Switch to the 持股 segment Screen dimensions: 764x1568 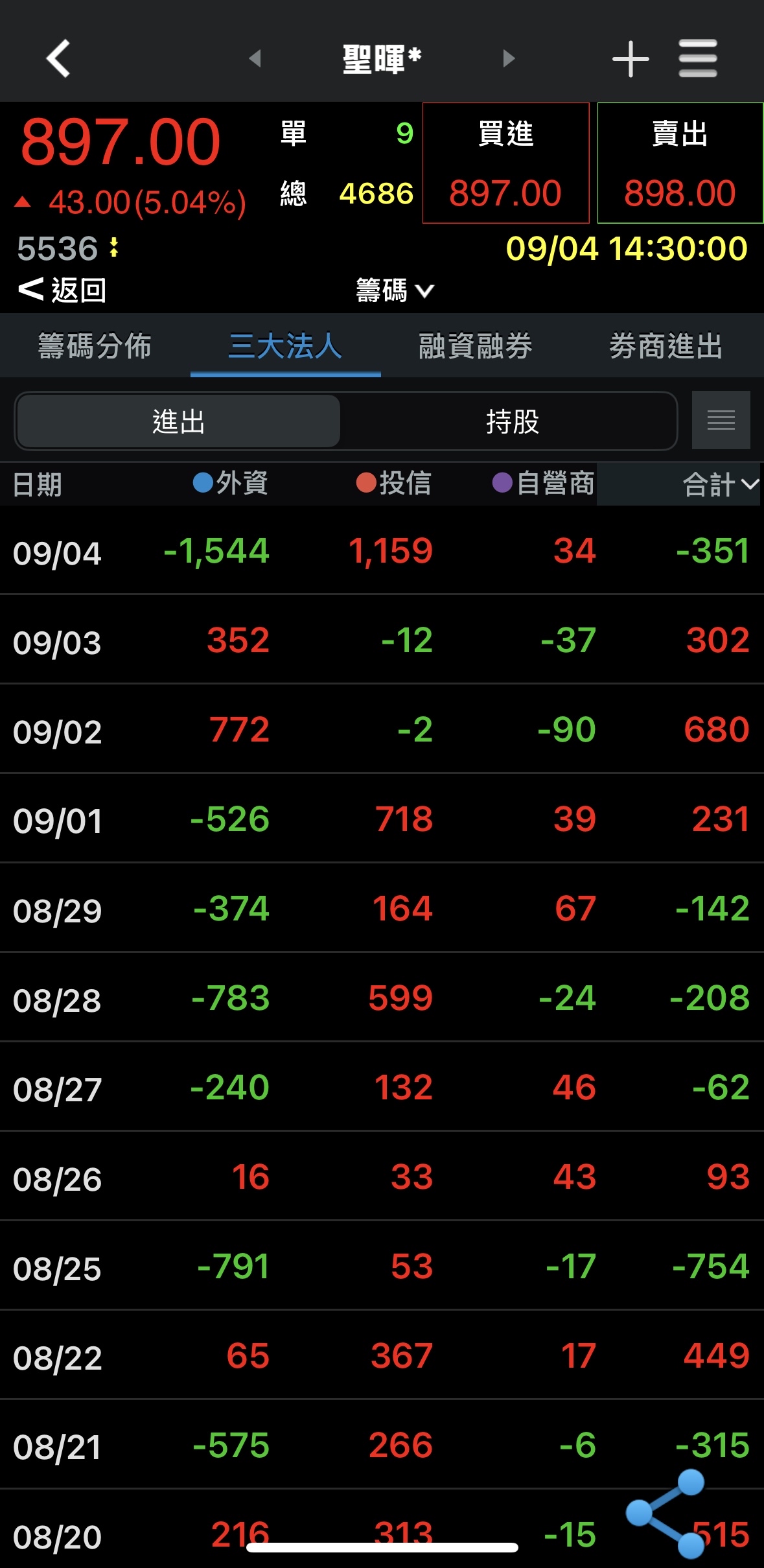pyautogui.click(x=513, y=421)
